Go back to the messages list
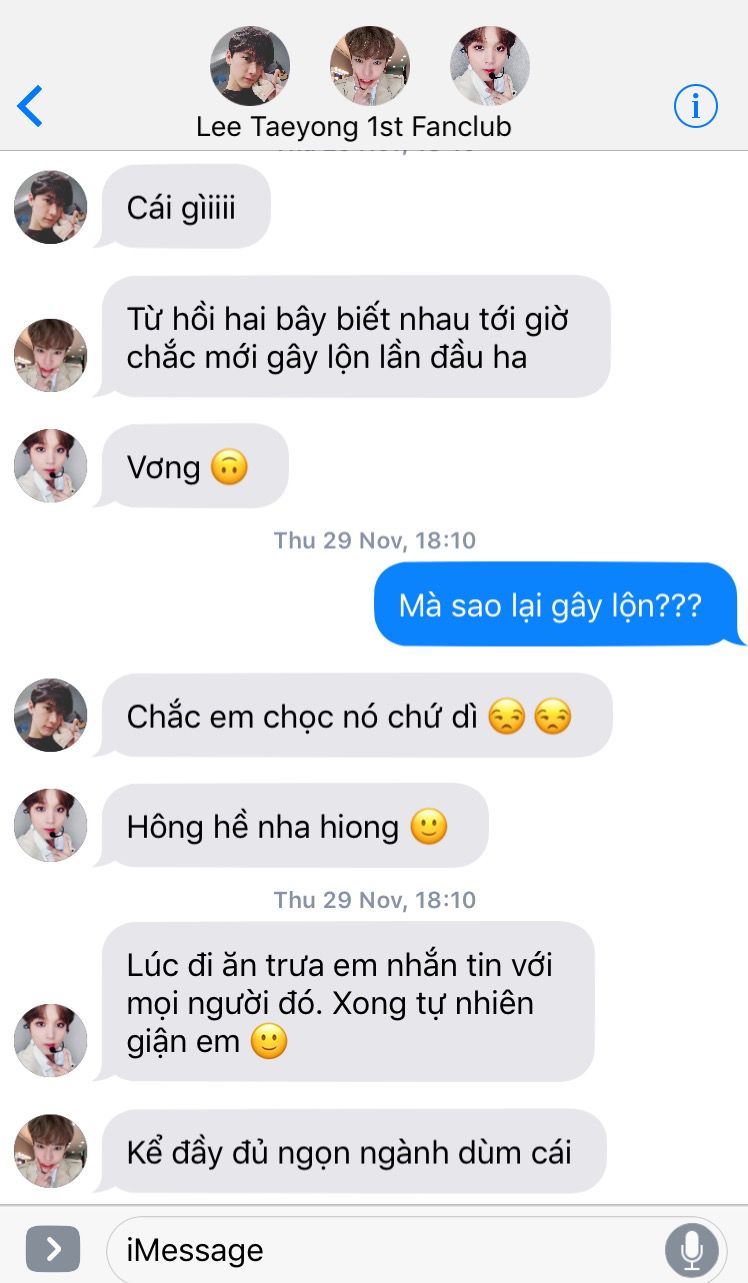Screen dimensions: 748x1283 pos(30,106)
